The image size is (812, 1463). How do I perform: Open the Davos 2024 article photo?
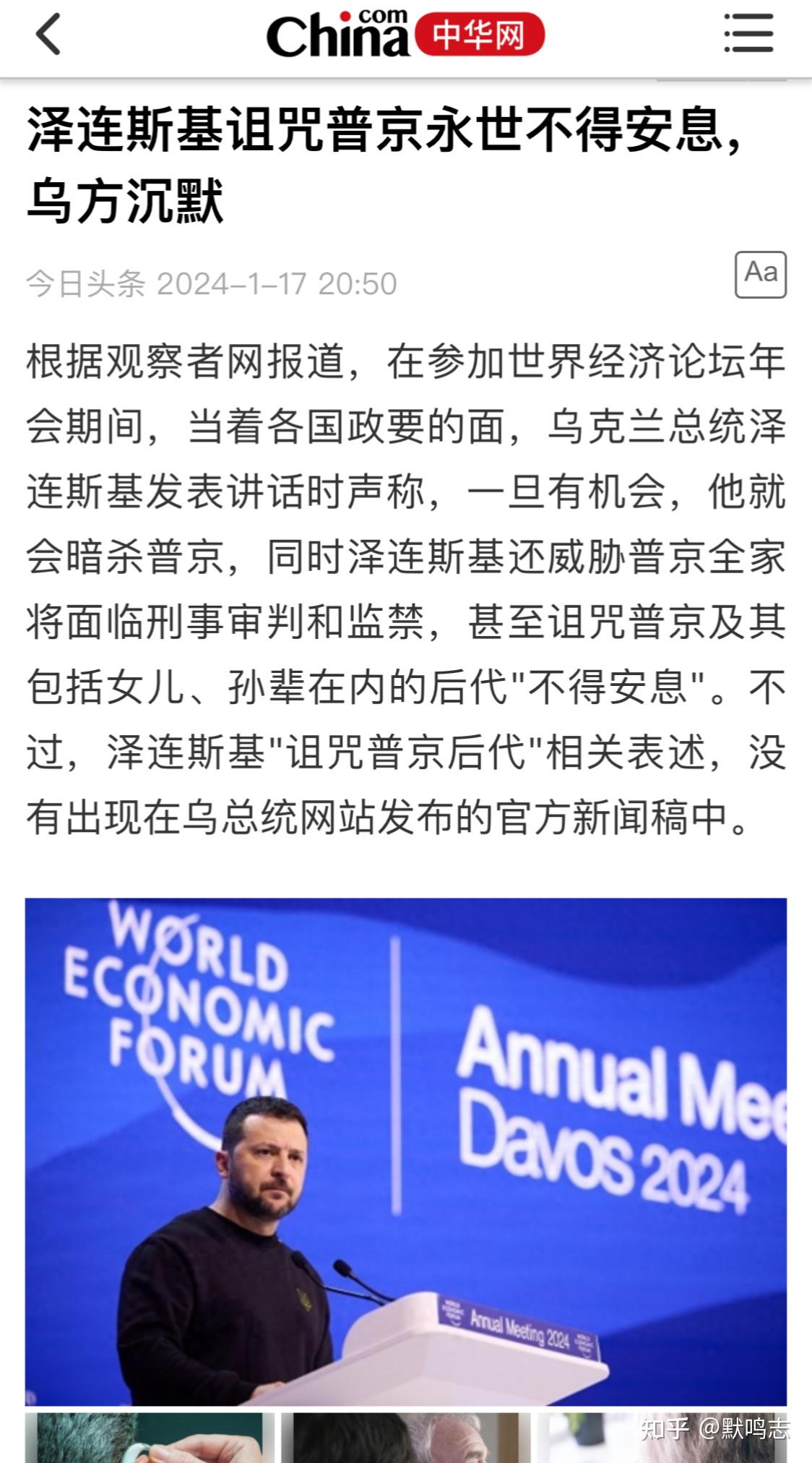406,1151
